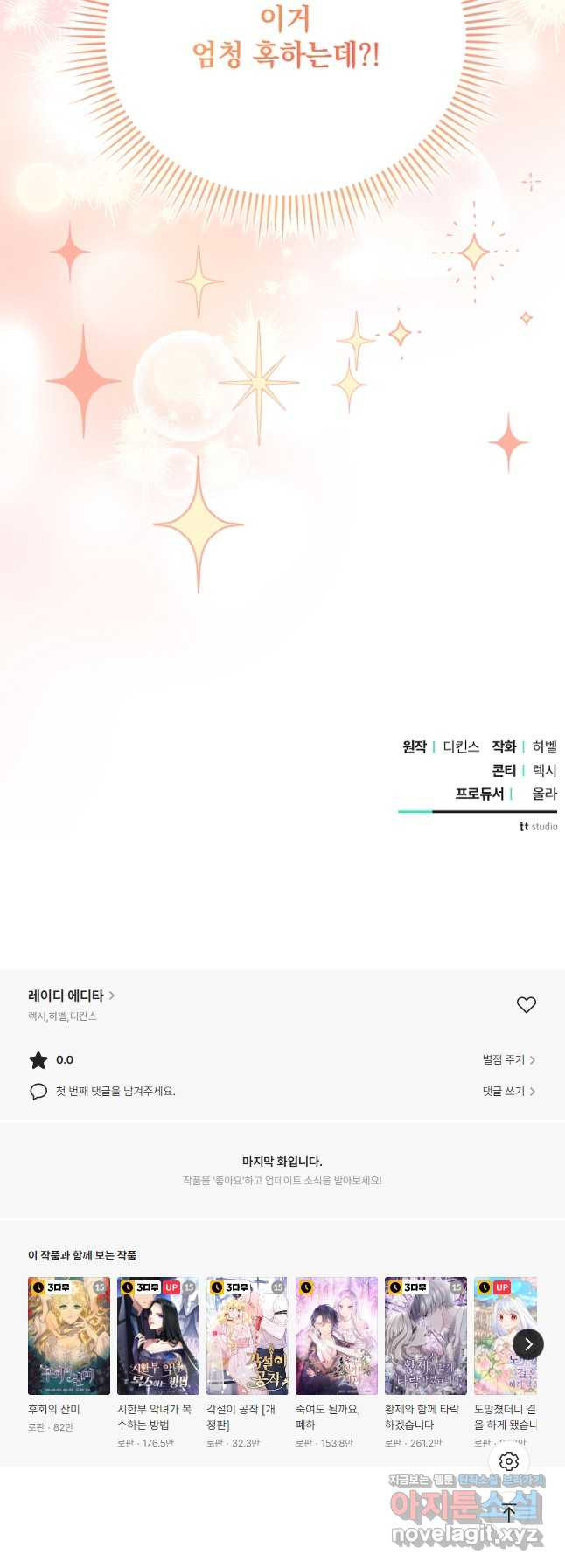Open 시한부 악녀가 복수하는 방법
Screen dimensions: 565x1568
158,1336
